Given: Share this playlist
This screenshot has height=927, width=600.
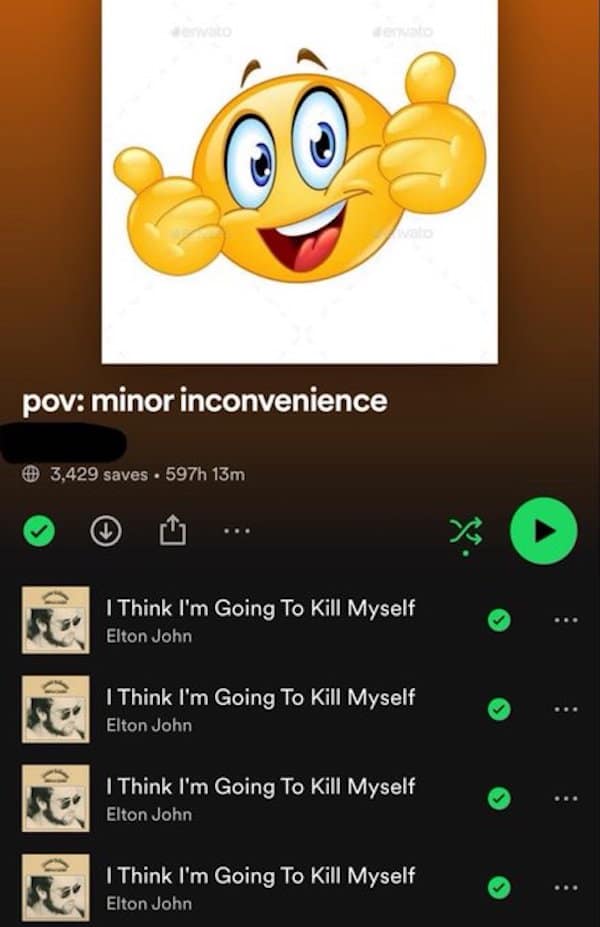Looking at the screenshot, I should (171, 530).
